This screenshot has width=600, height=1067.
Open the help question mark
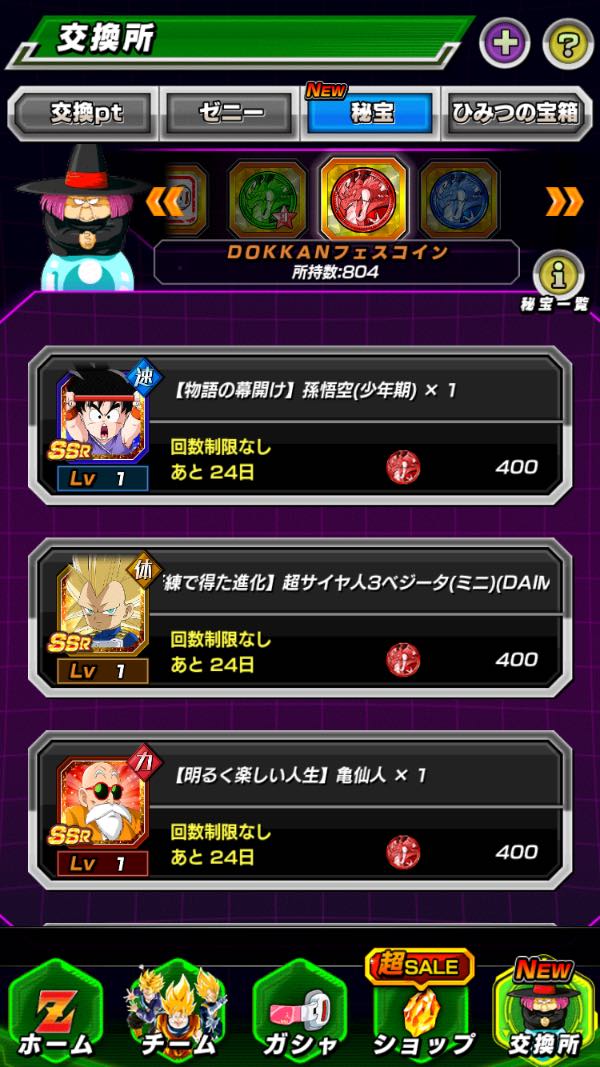tap(567, 44)
